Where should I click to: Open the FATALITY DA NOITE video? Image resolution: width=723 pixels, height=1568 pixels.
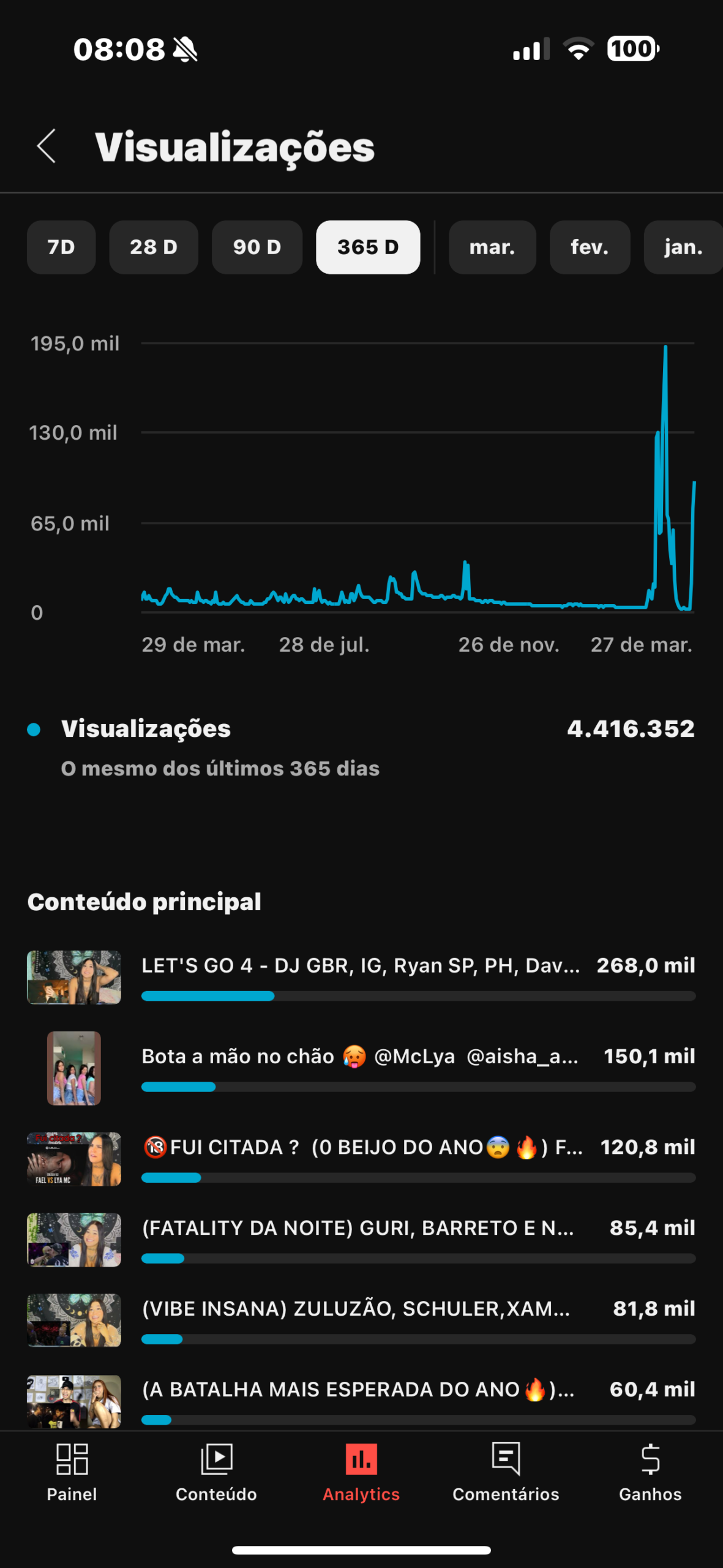click(361, 1239)
